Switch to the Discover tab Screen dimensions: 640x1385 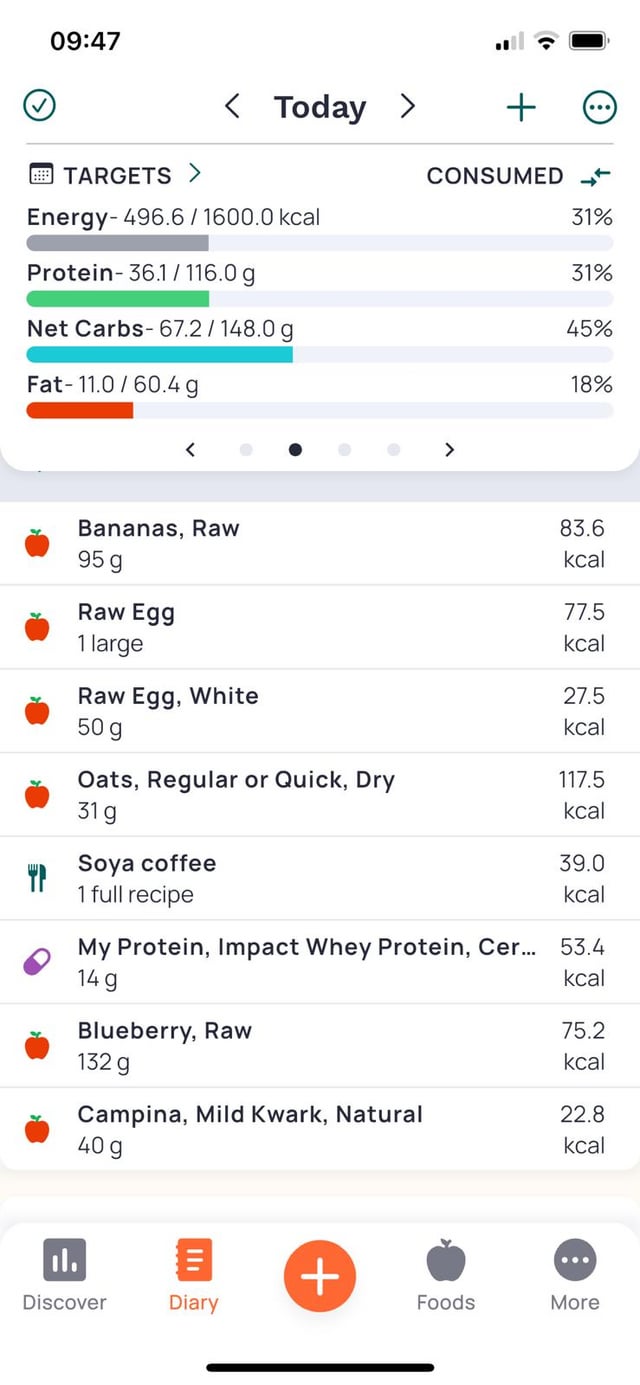pyautogui.click(x=64, y=1275)
